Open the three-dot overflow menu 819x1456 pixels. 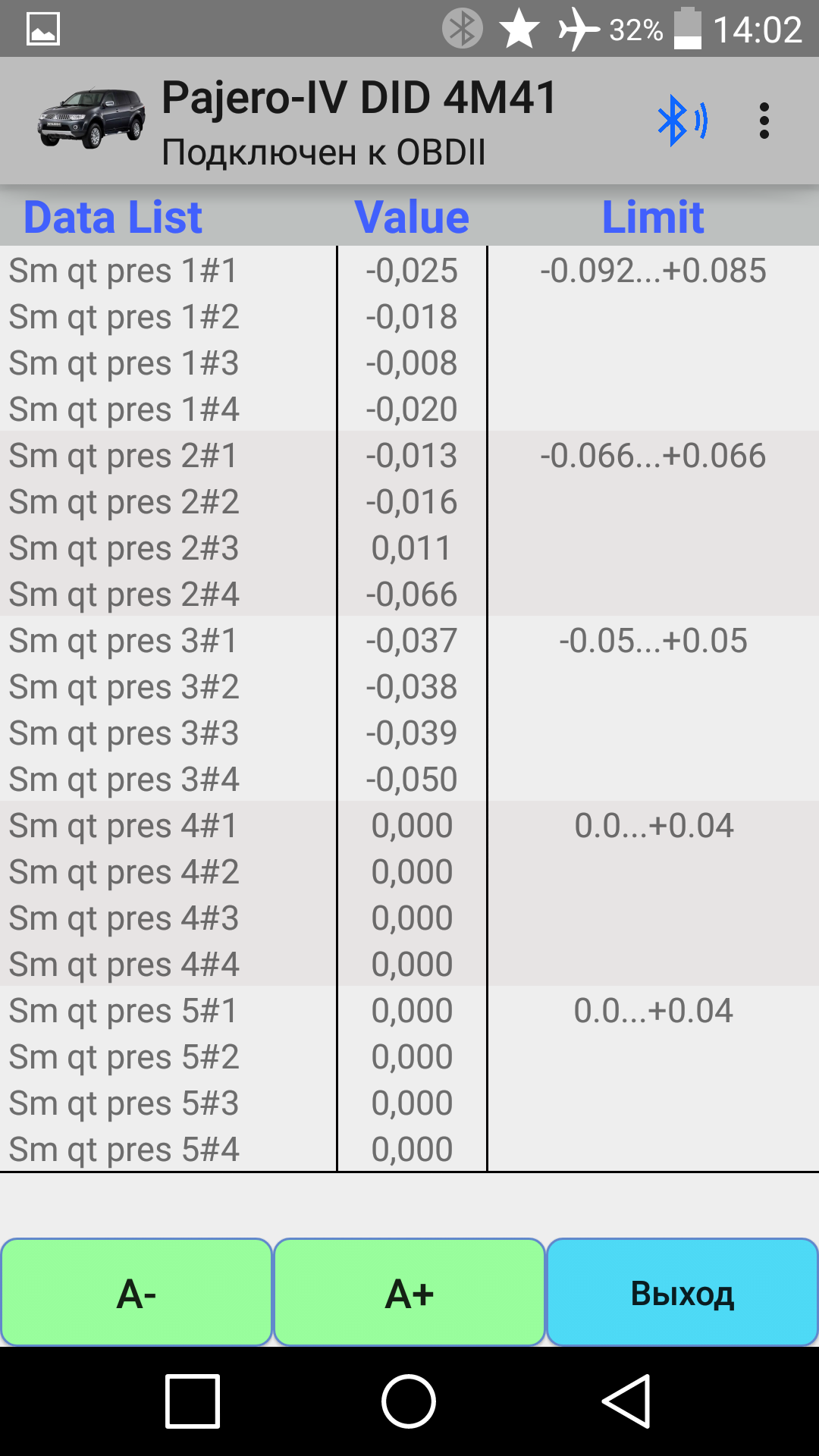tap(764, 121)
